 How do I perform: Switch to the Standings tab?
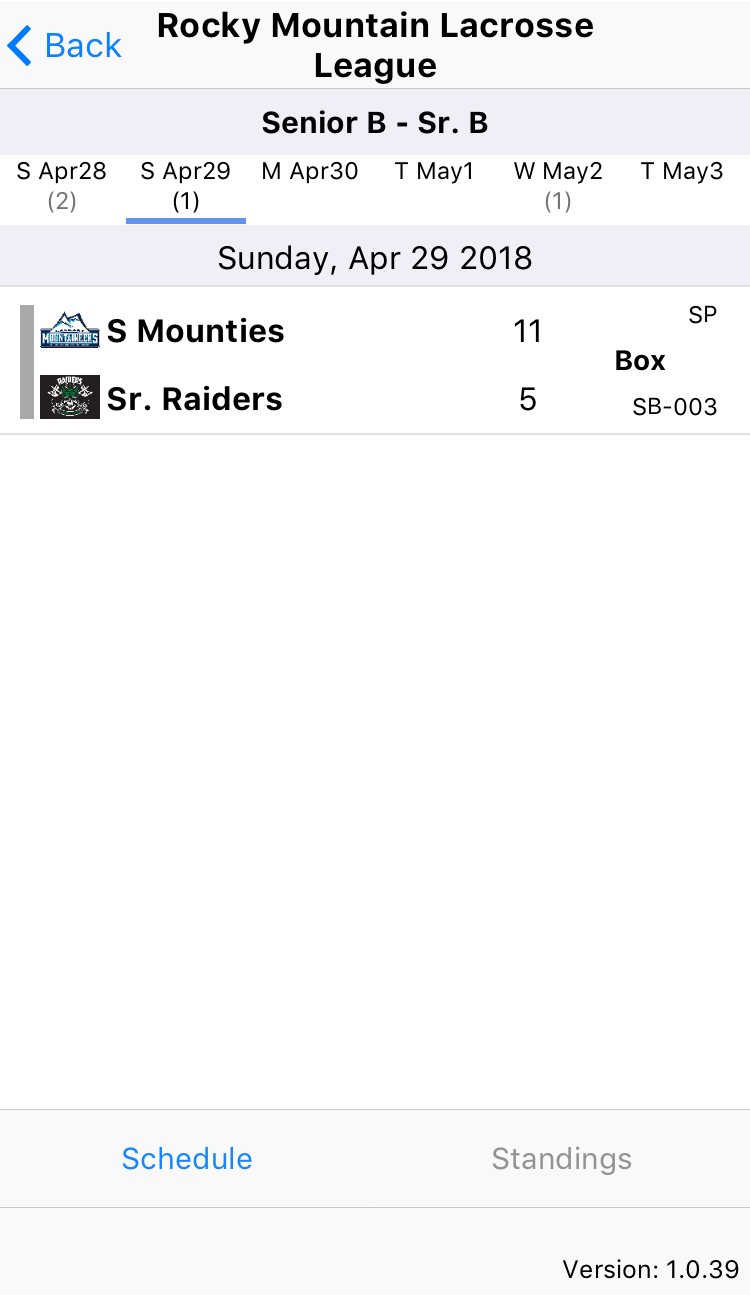coord(562,1158)
